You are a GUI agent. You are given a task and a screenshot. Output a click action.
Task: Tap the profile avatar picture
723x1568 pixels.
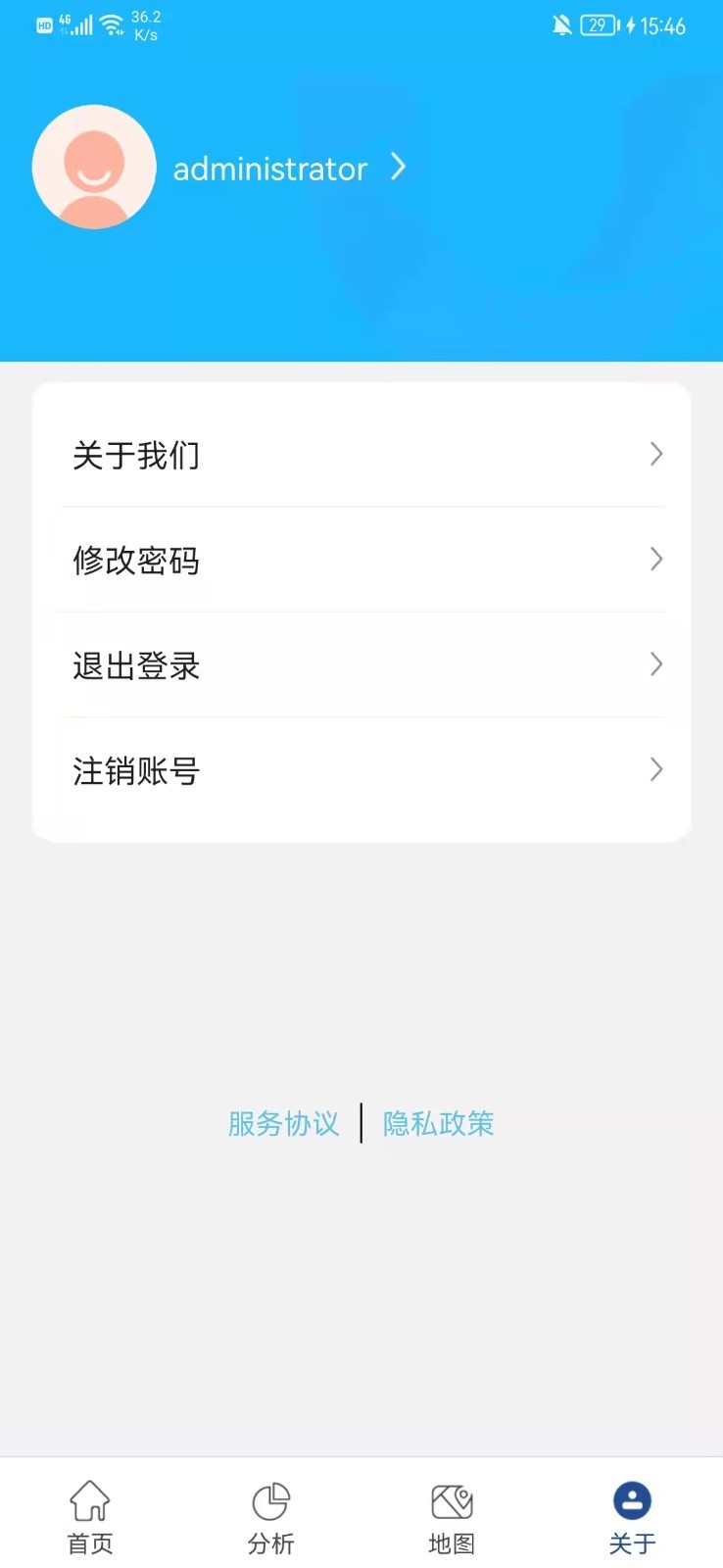(x=94, y=168)
